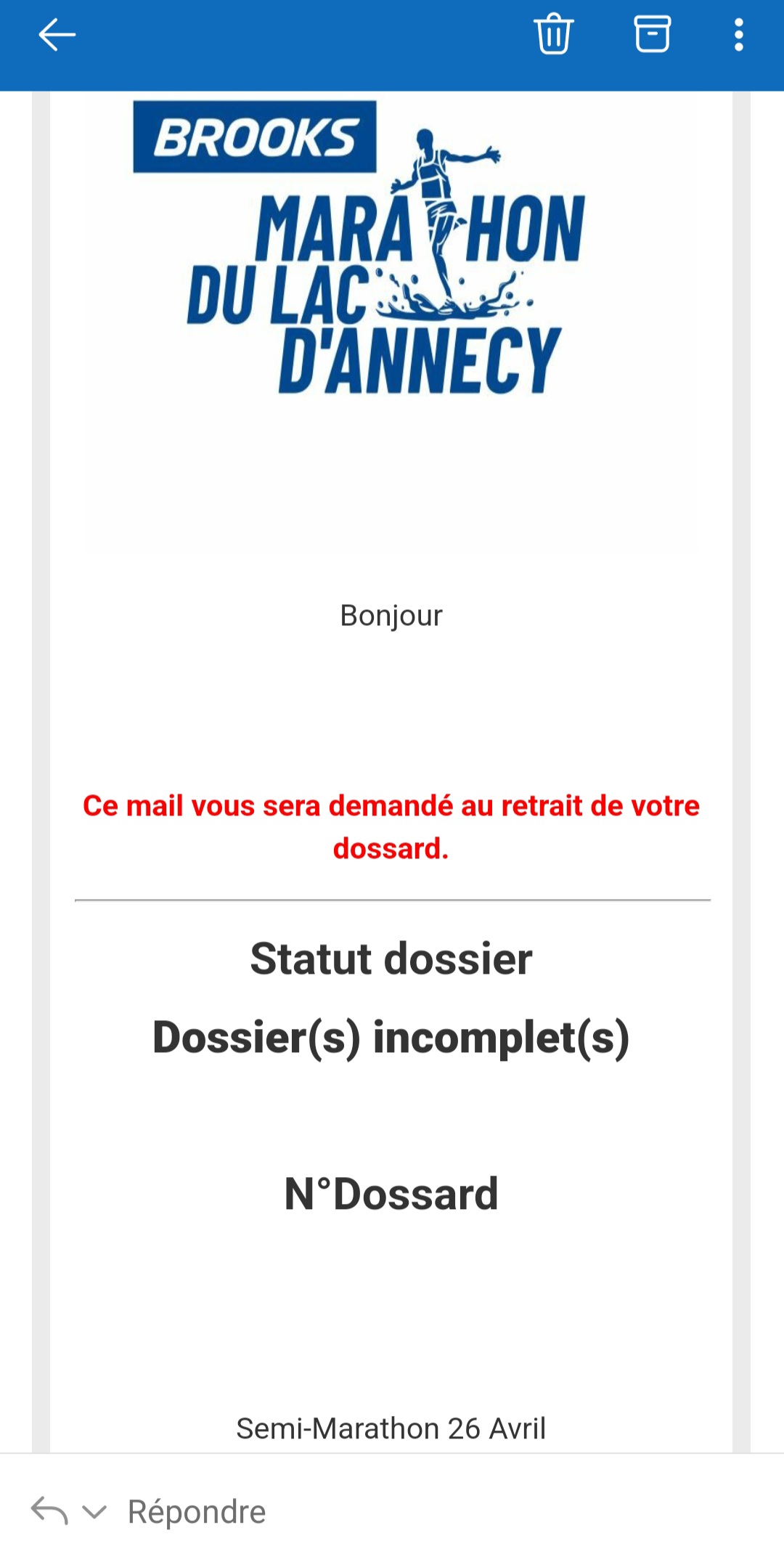Tap Répondre to reply to this email
784x1554 pixels.
[197, 1513]
